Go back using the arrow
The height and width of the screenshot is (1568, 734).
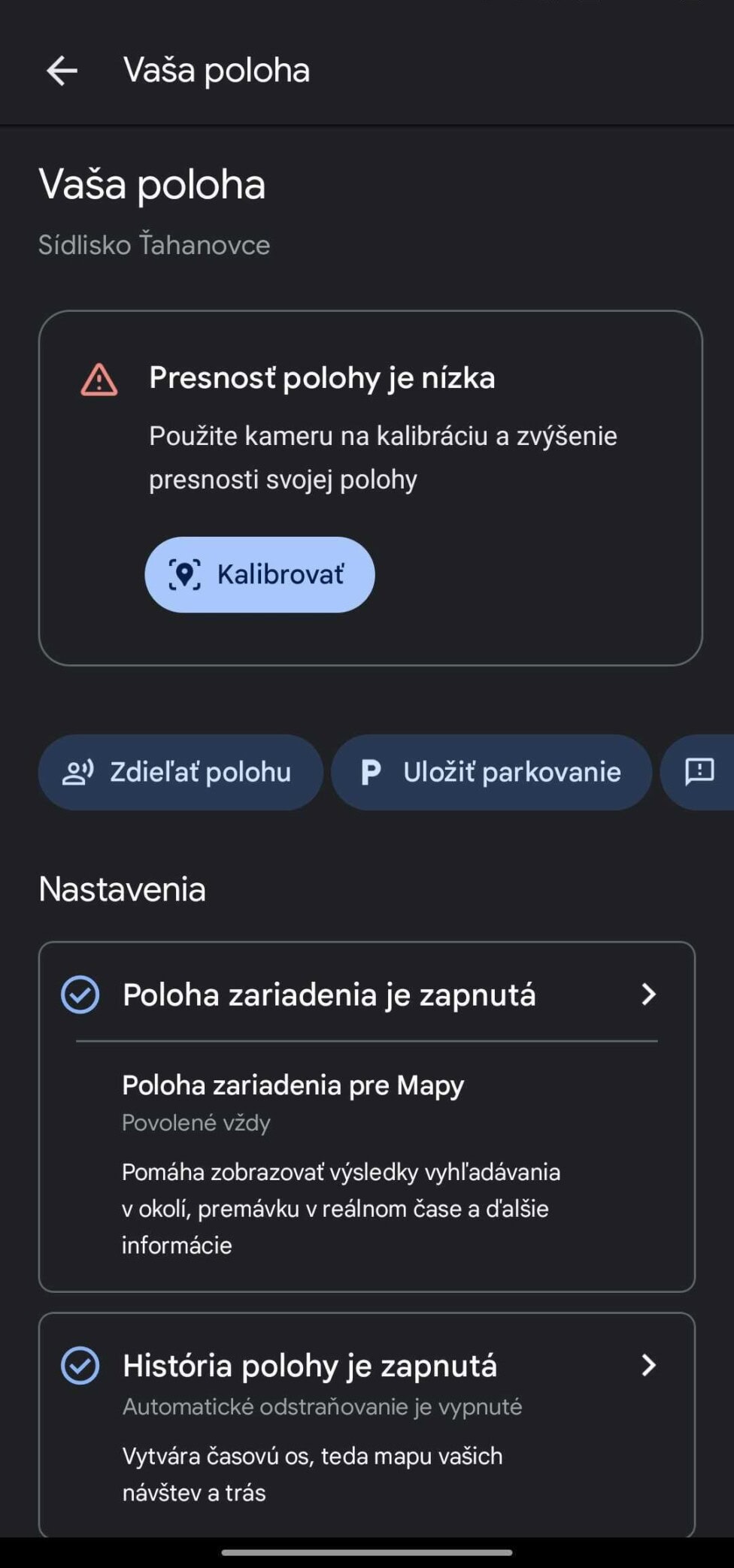(62, 71)
